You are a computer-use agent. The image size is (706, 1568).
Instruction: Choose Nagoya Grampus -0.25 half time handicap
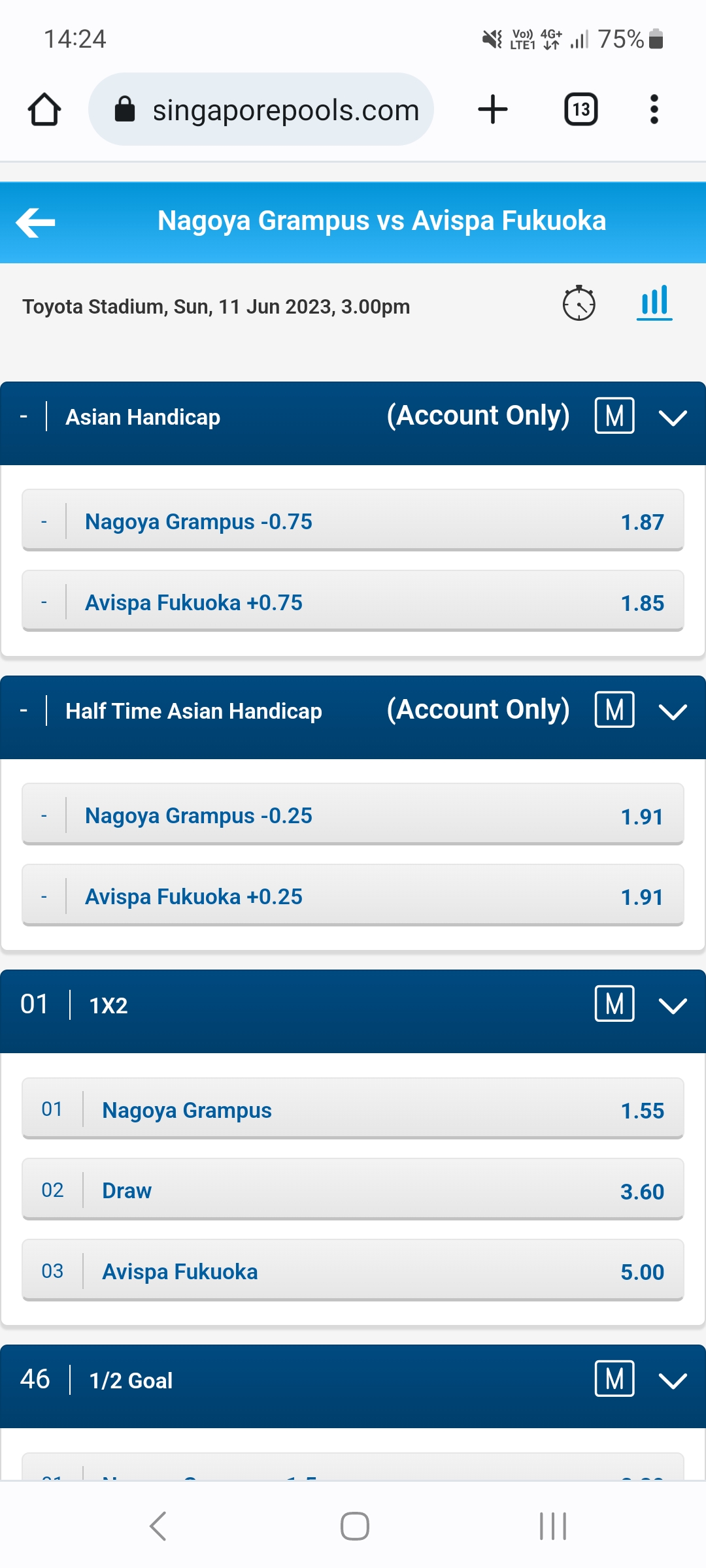(x=353, y=815)
